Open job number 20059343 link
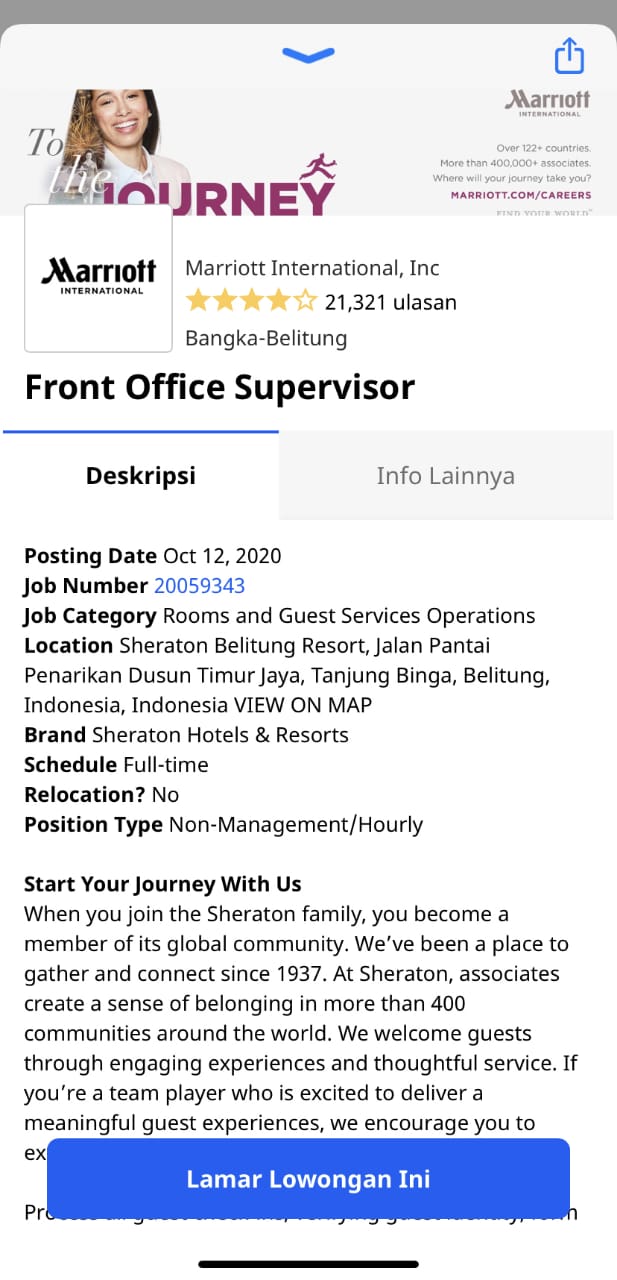Screen dimensions: 617x1280 (x=199, y=586)
